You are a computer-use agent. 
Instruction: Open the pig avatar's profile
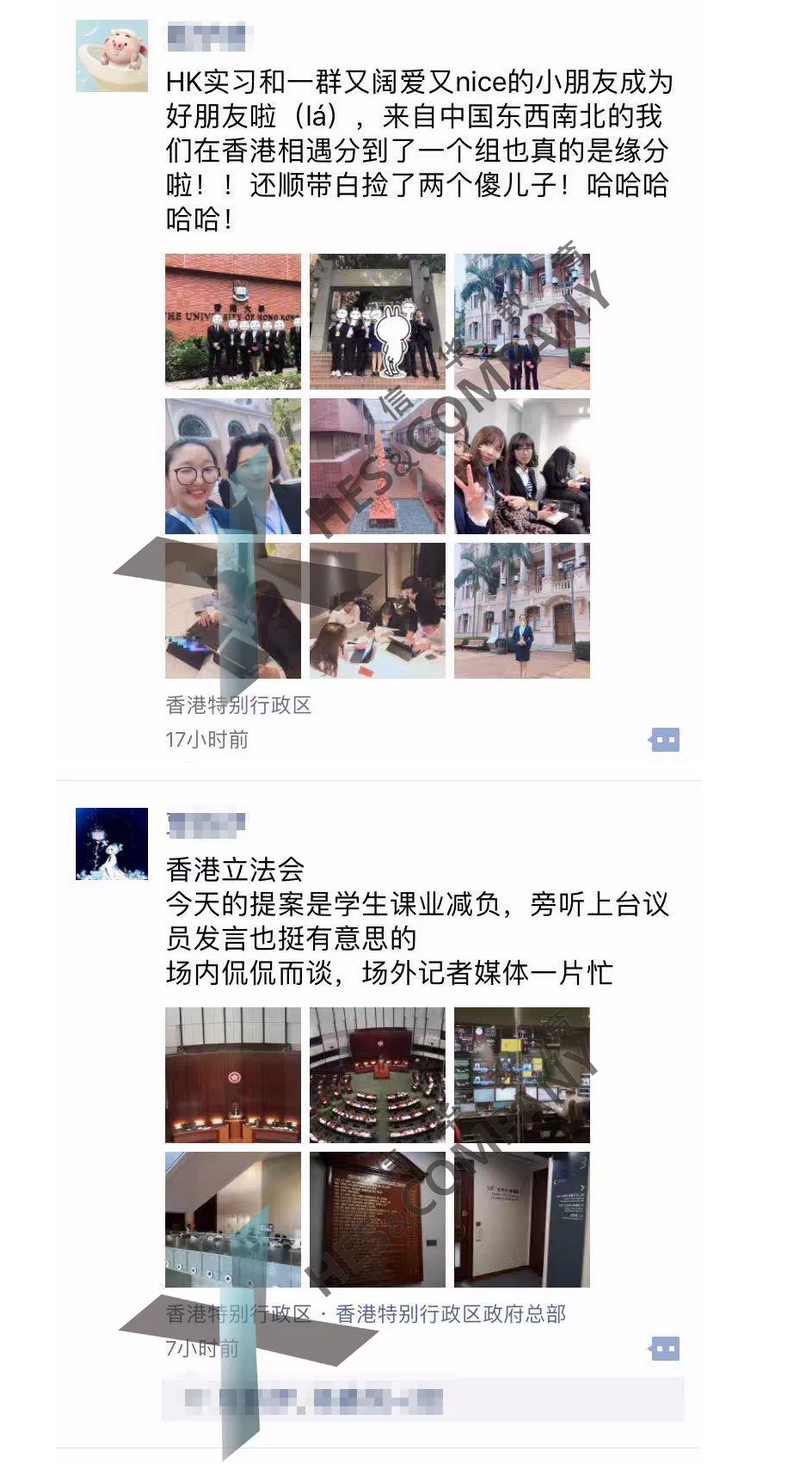pos(112,56)
